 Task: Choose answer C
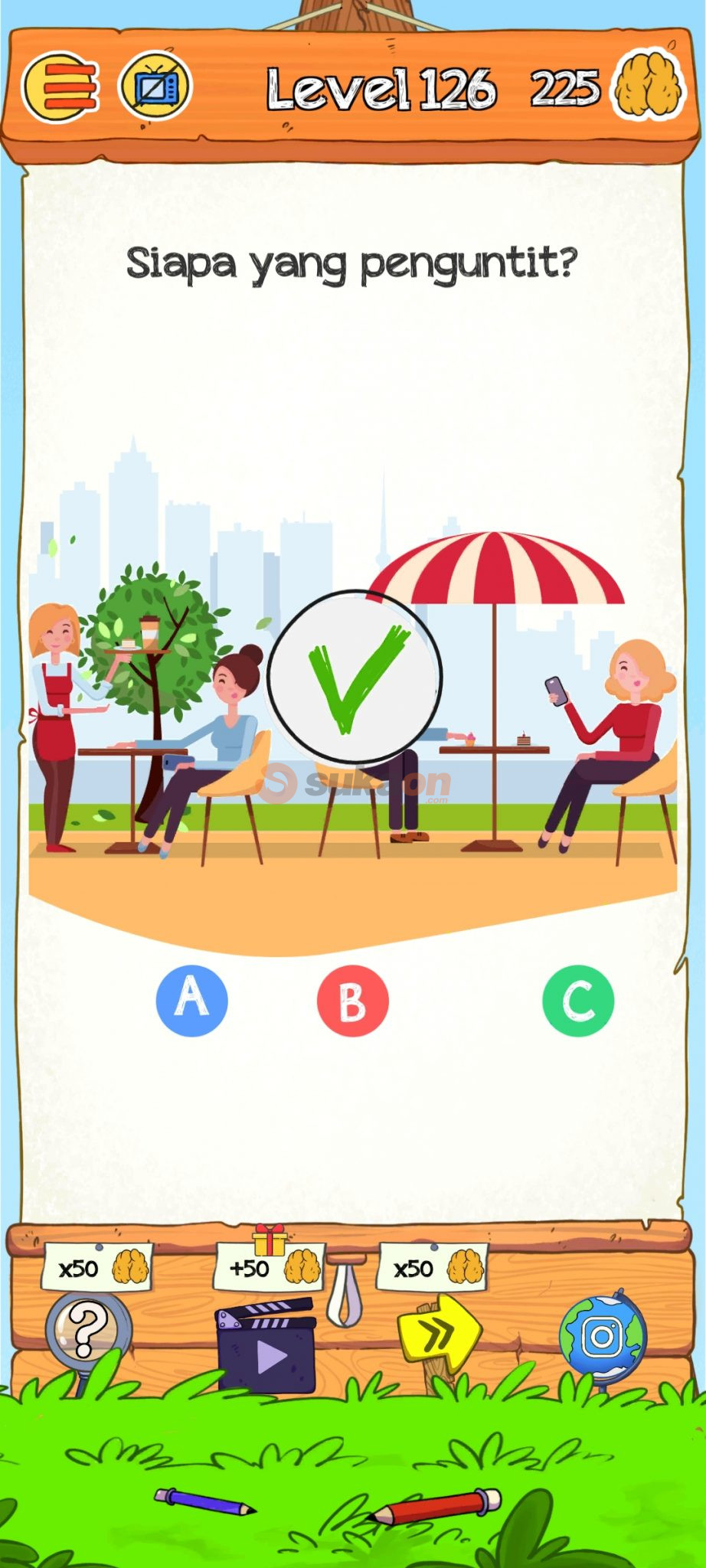[578, 1000]
